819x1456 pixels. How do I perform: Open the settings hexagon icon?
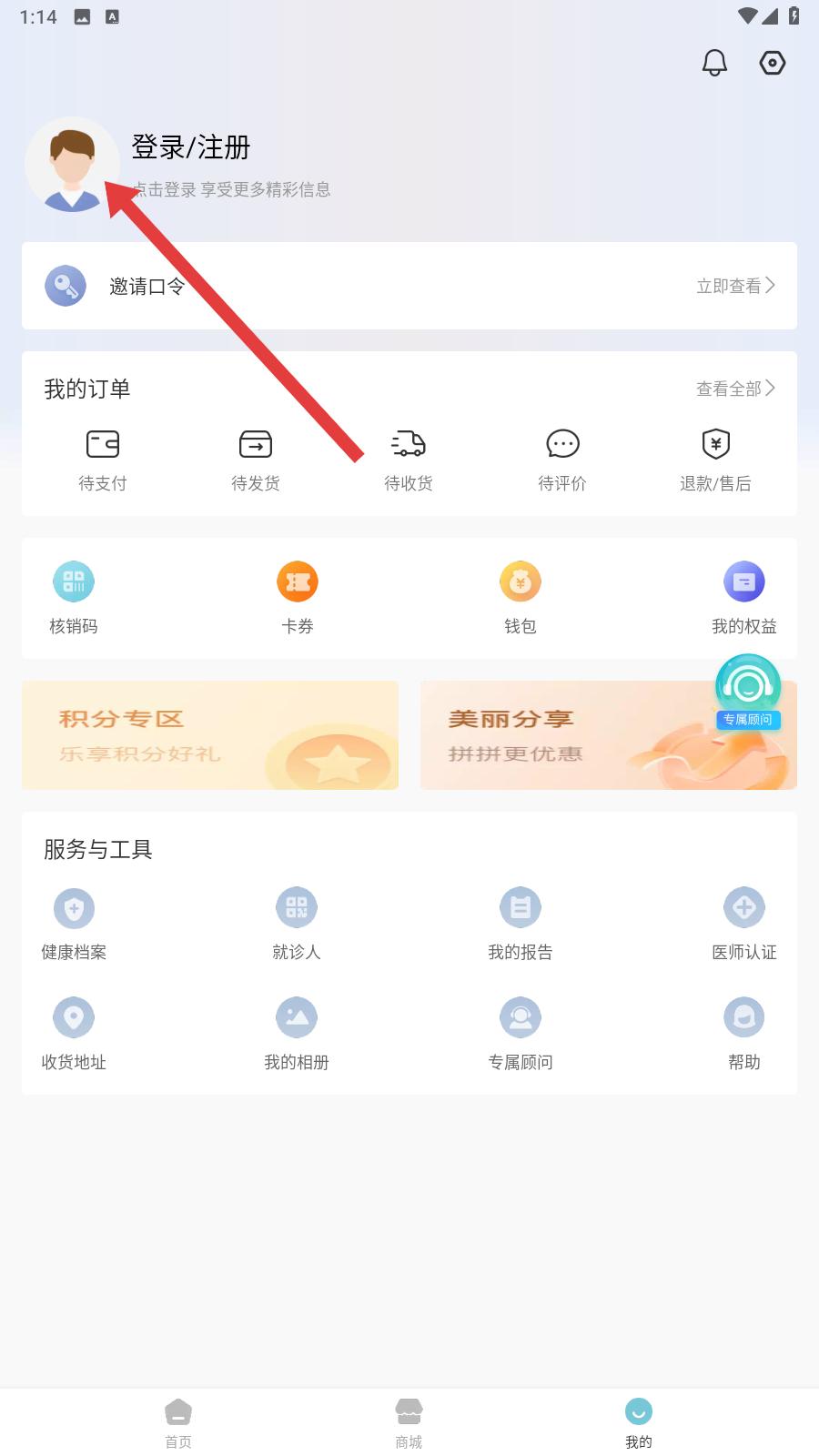point(773,63)
